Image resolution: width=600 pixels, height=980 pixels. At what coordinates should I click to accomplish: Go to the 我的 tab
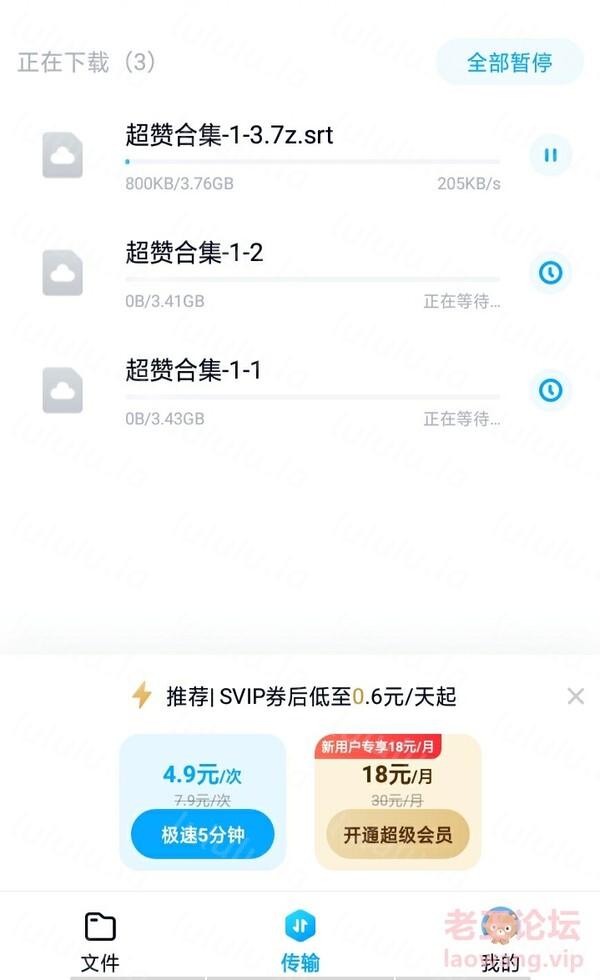pyautogui.click(x=500, y=940)
